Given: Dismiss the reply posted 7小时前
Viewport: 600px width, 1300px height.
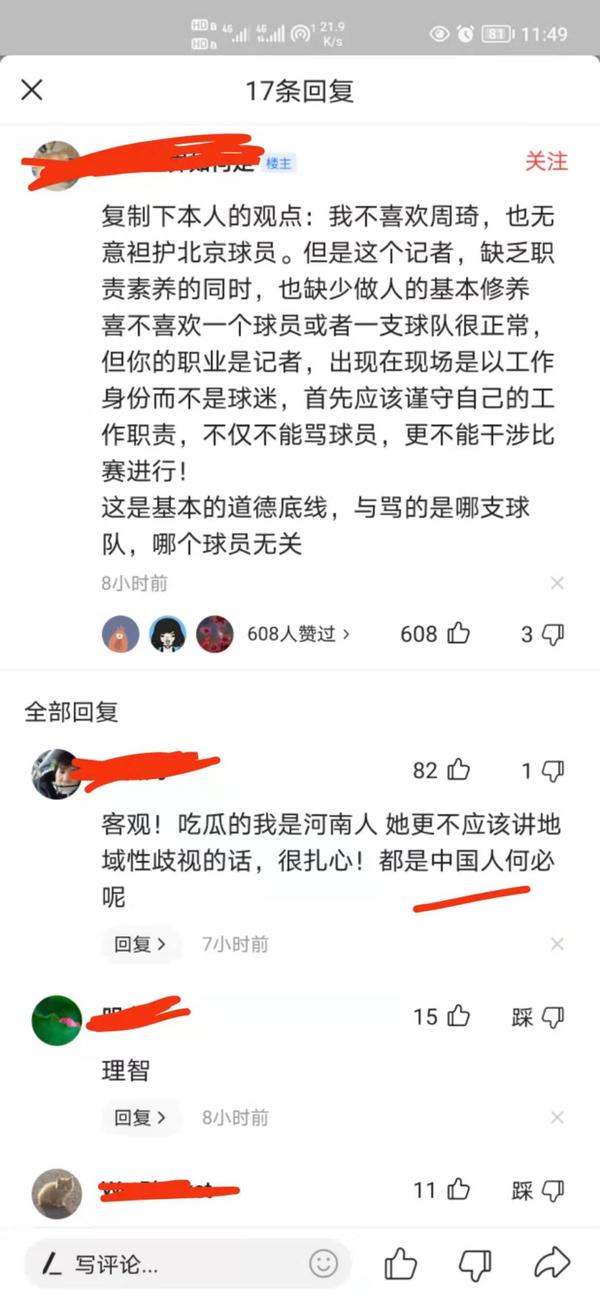Looking at the screenshot, I should pyautogui.click(x=557, y=944).
